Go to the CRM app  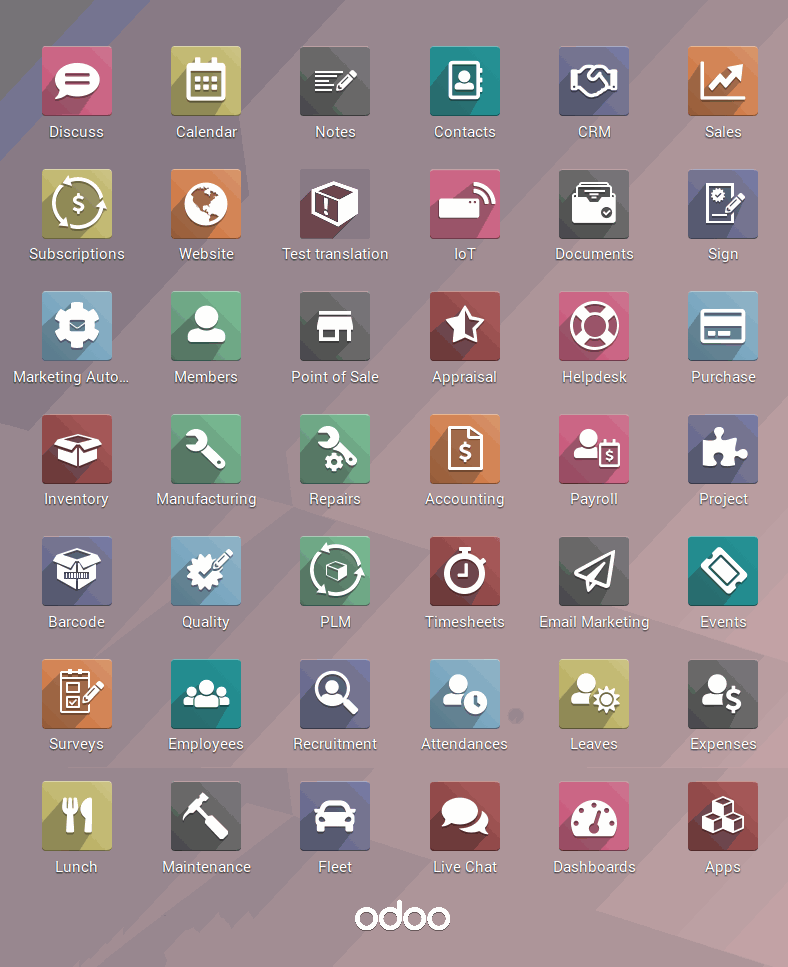point(594,81)
